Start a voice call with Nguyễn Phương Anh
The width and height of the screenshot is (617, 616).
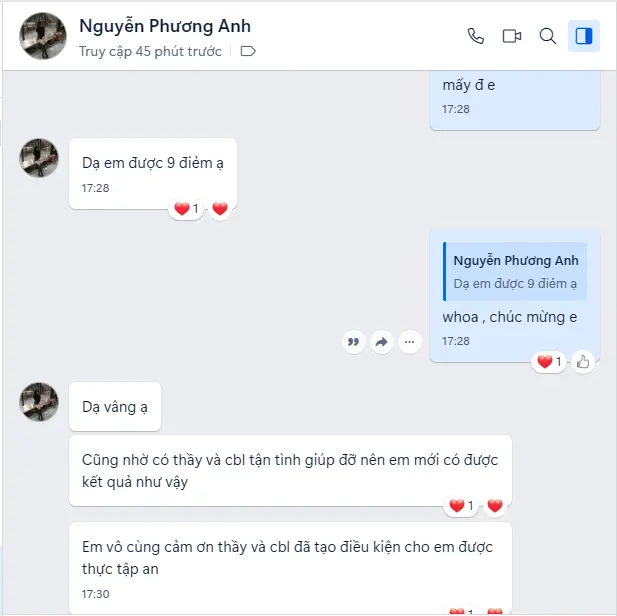pos(476,36)
